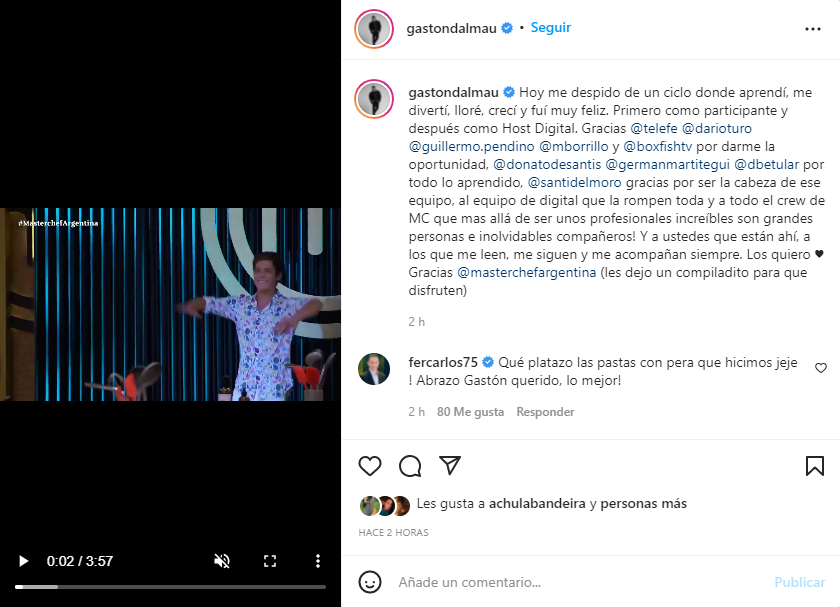The height and width of the screenshot is (607, 840).
Task: Open video player options menu
Action: 317,561
